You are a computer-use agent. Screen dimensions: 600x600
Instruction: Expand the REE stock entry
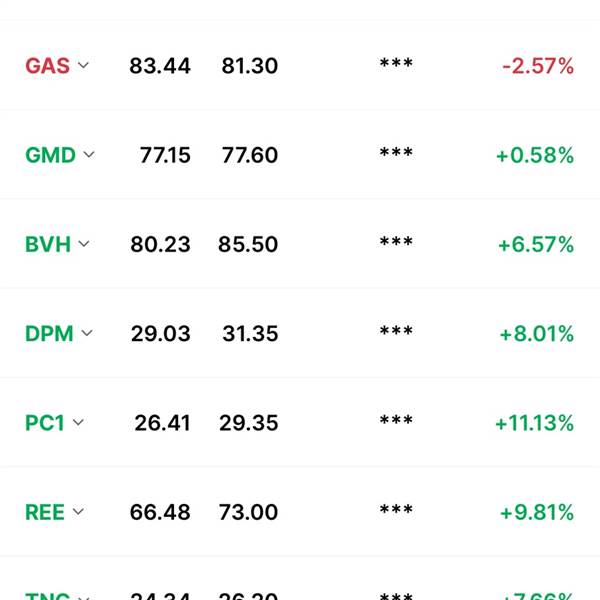(78, 512)
